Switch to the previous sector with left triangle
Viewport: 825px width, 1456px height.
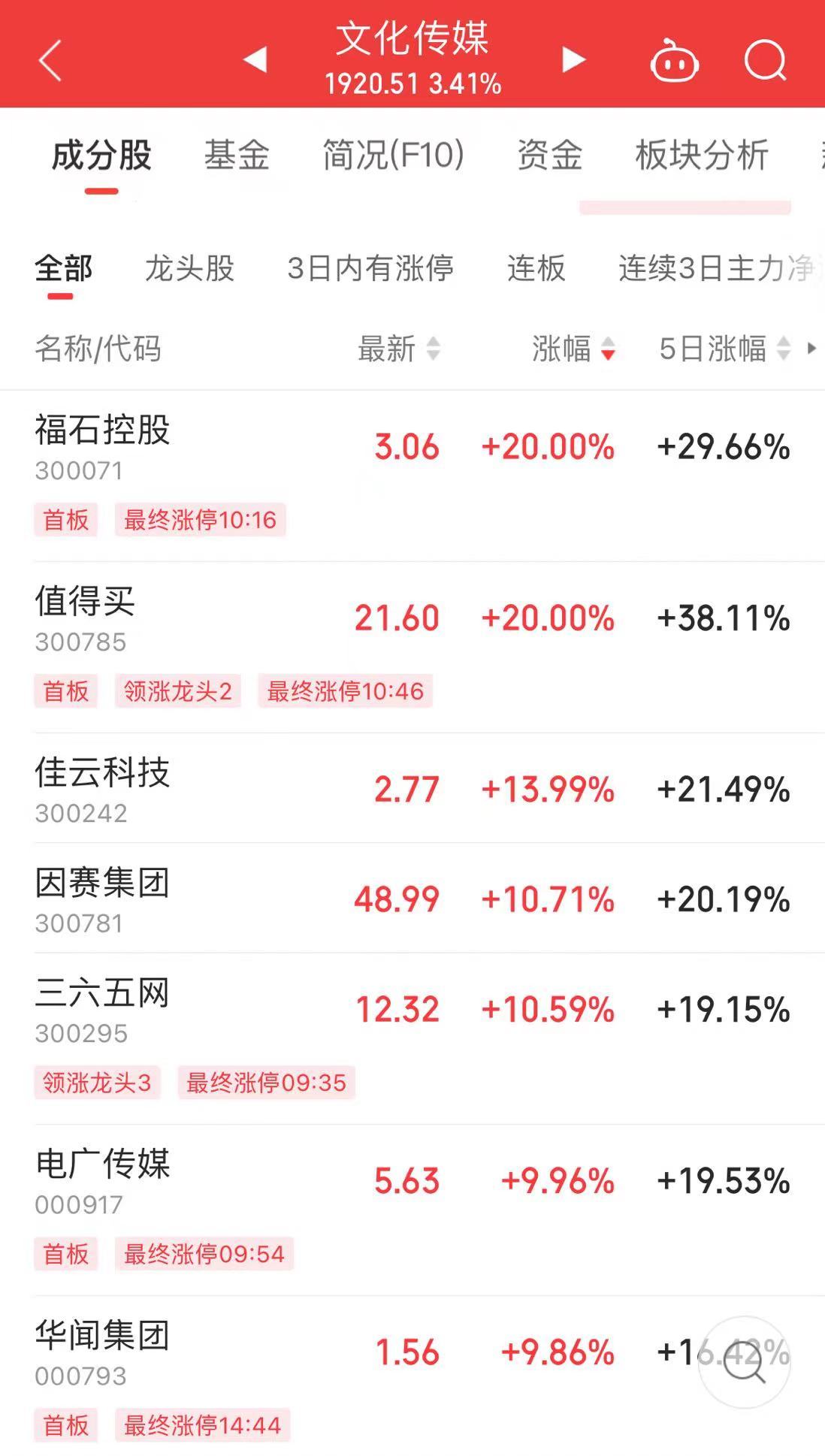tap(255, 59)
